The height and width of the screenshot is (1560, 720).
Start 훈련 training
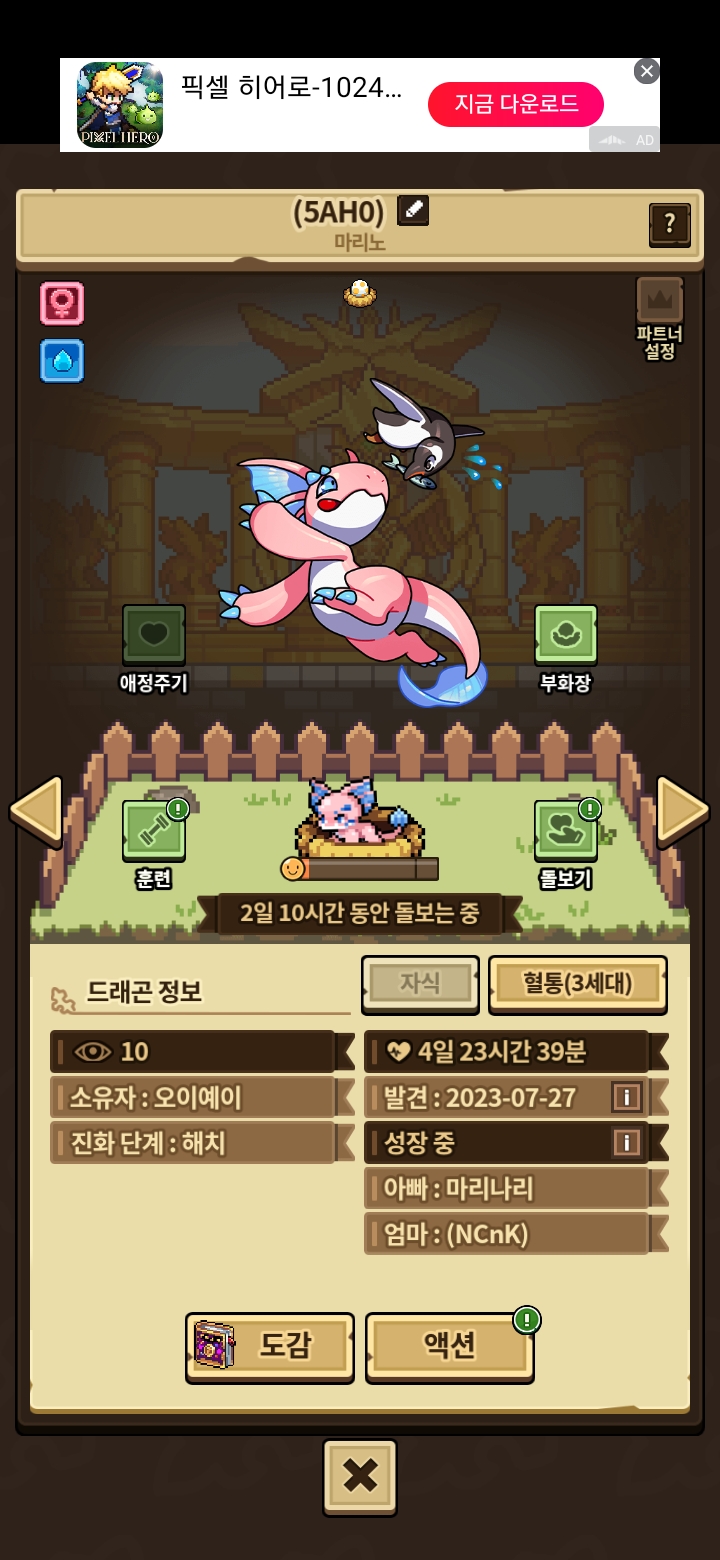pos(153,832)
